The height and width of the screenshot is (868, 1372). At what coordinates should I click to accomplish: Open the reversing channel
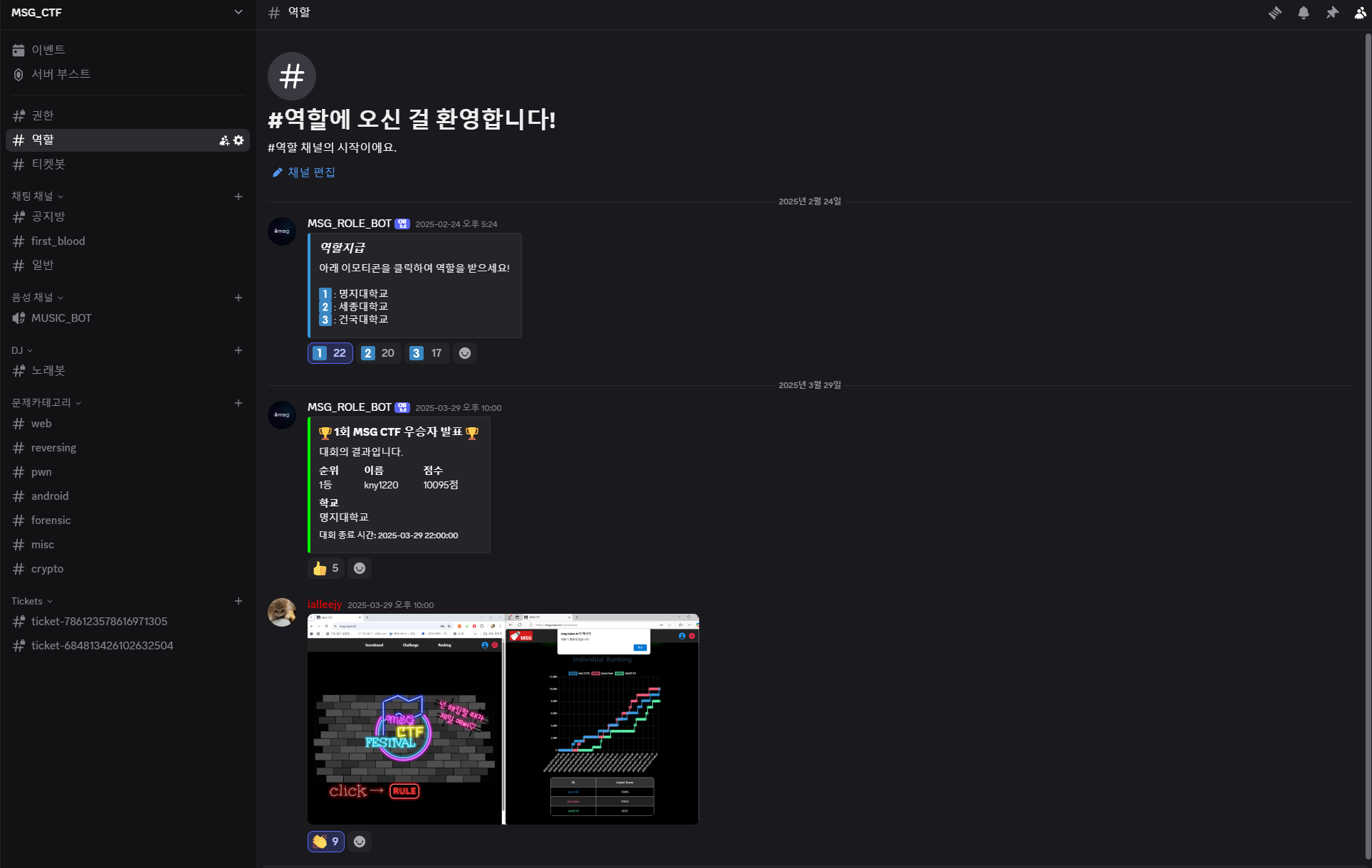53,448
